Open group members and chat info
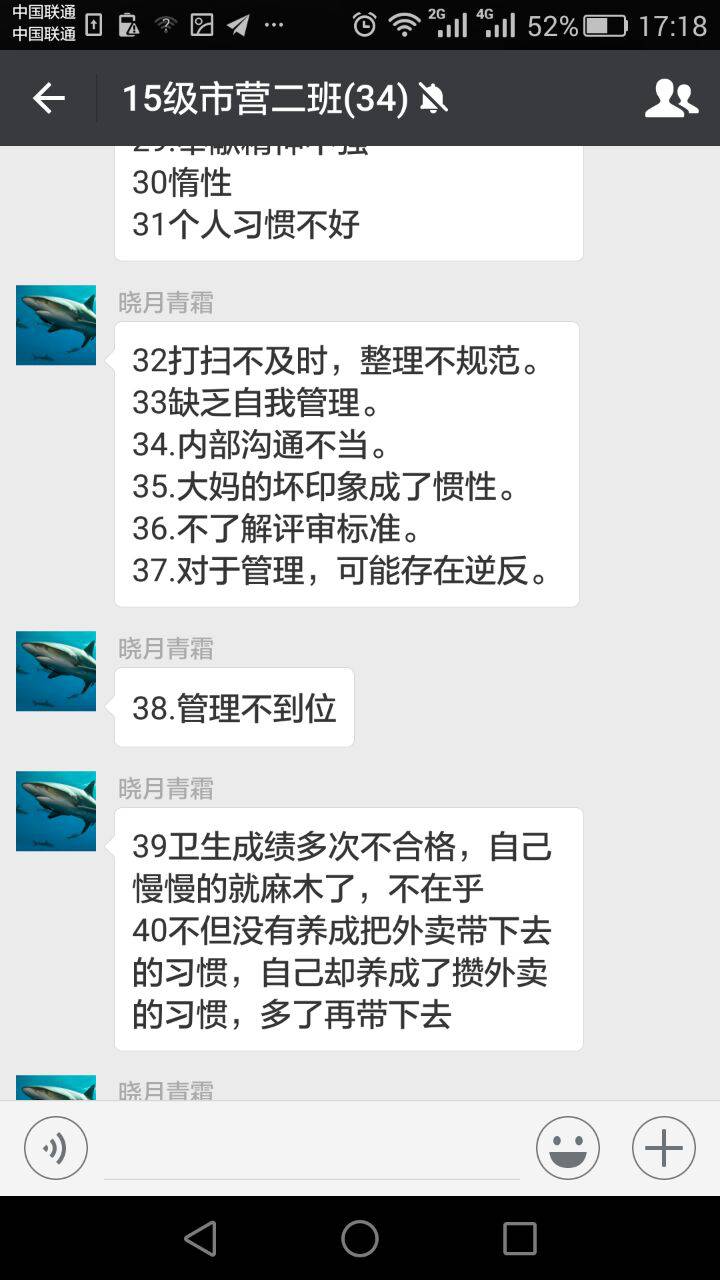This screenshot has height=1280, width=720. pyautogui.click(x=671, y=98)
